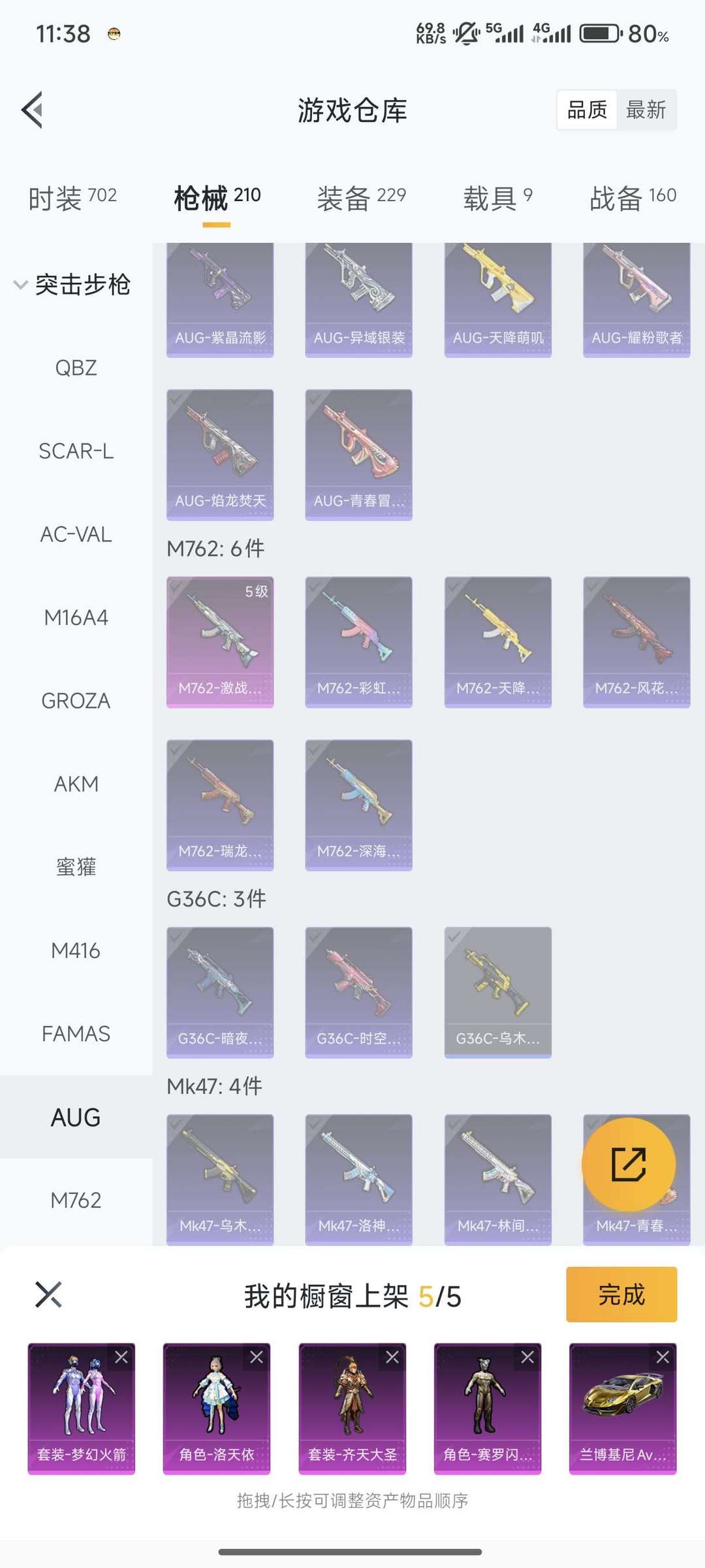
Task: Remove 兰博基尼 car from the showcase
Action: tap(663, 1358)
